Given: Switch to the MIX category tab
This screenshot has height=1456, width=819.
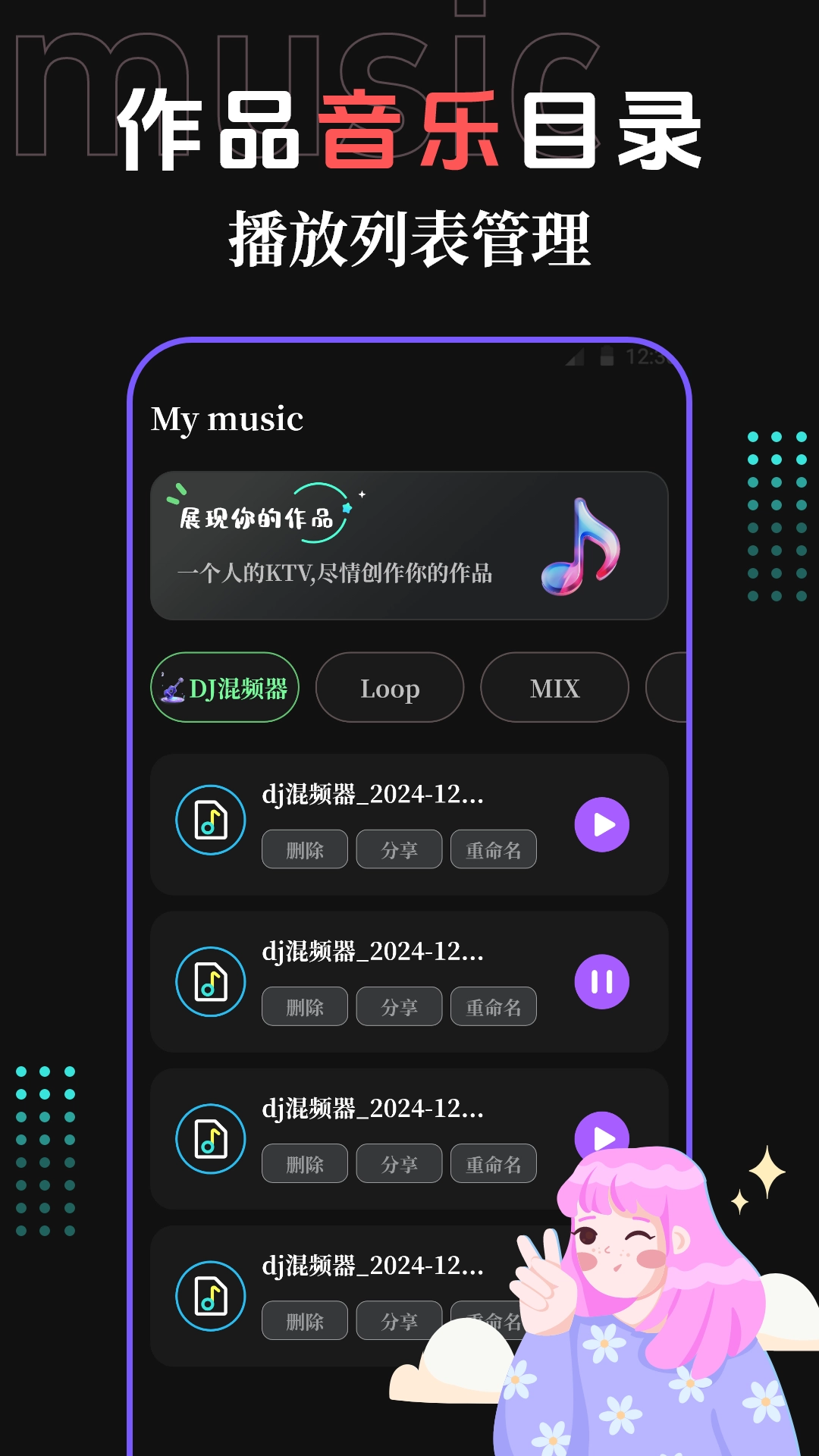Looking at the screenshot, I should point(554,688).
